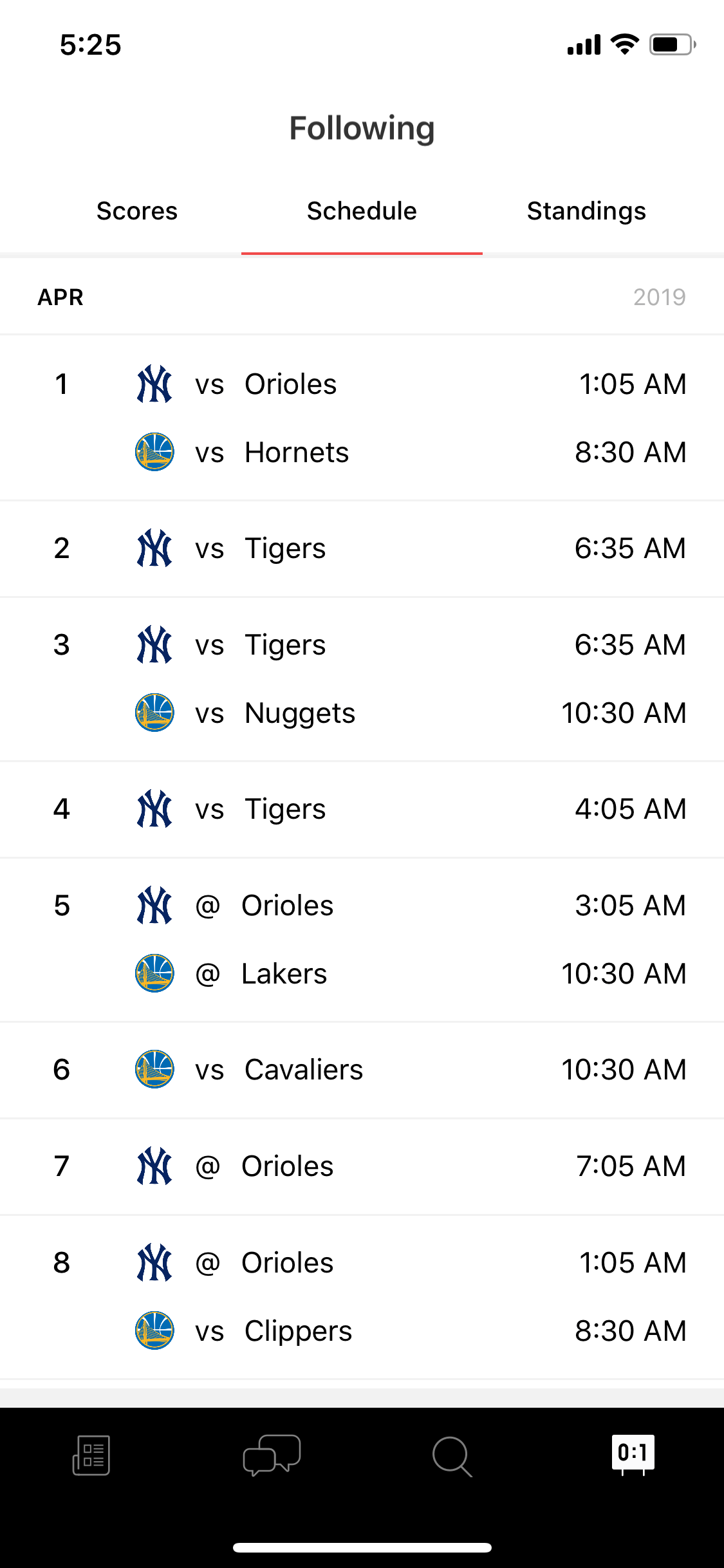724x1568 pixels.
Task: Open Yankees at Orioles at 7:05 AM
Action: pyautogui.click(x=362, y=1166)
